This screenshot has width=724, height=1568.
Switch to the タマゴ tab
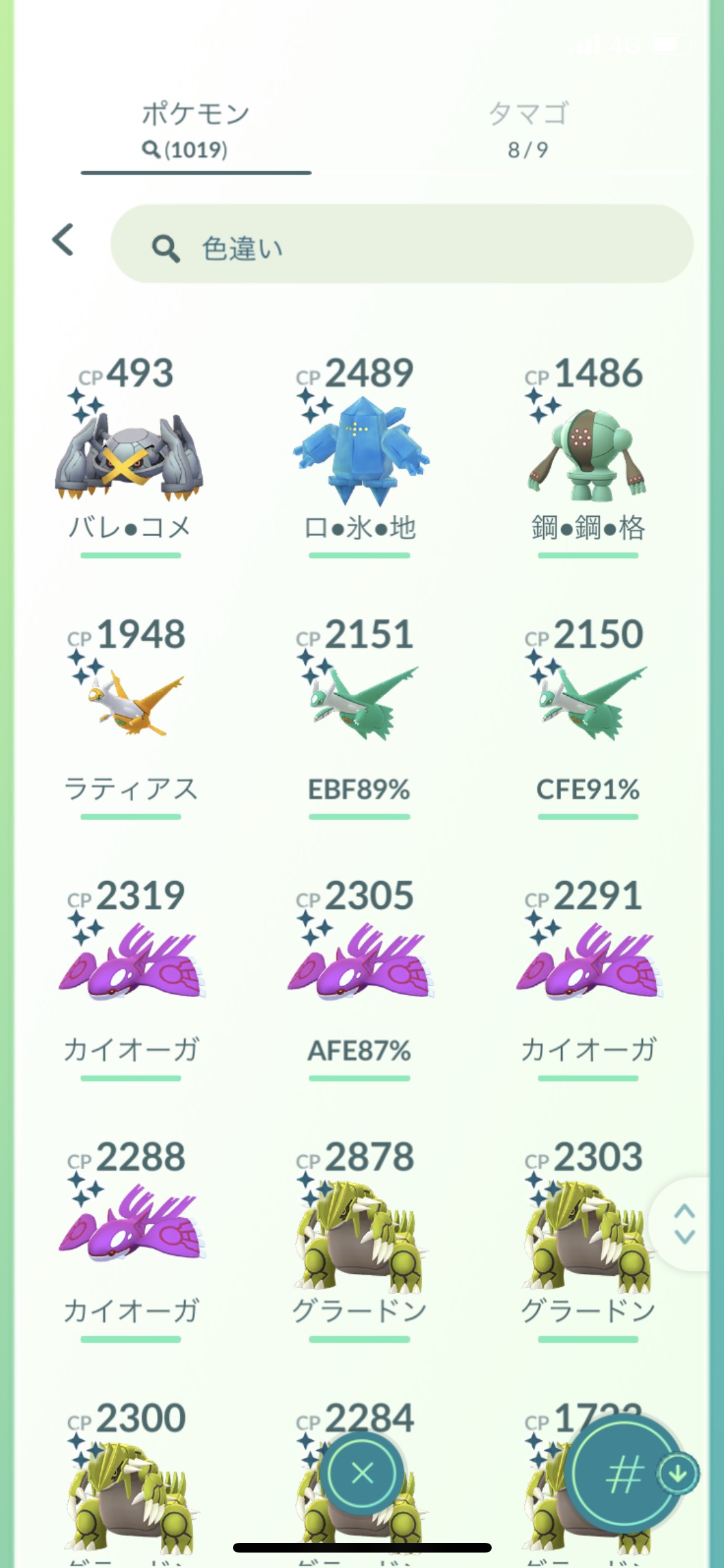[x=528, y=129]
